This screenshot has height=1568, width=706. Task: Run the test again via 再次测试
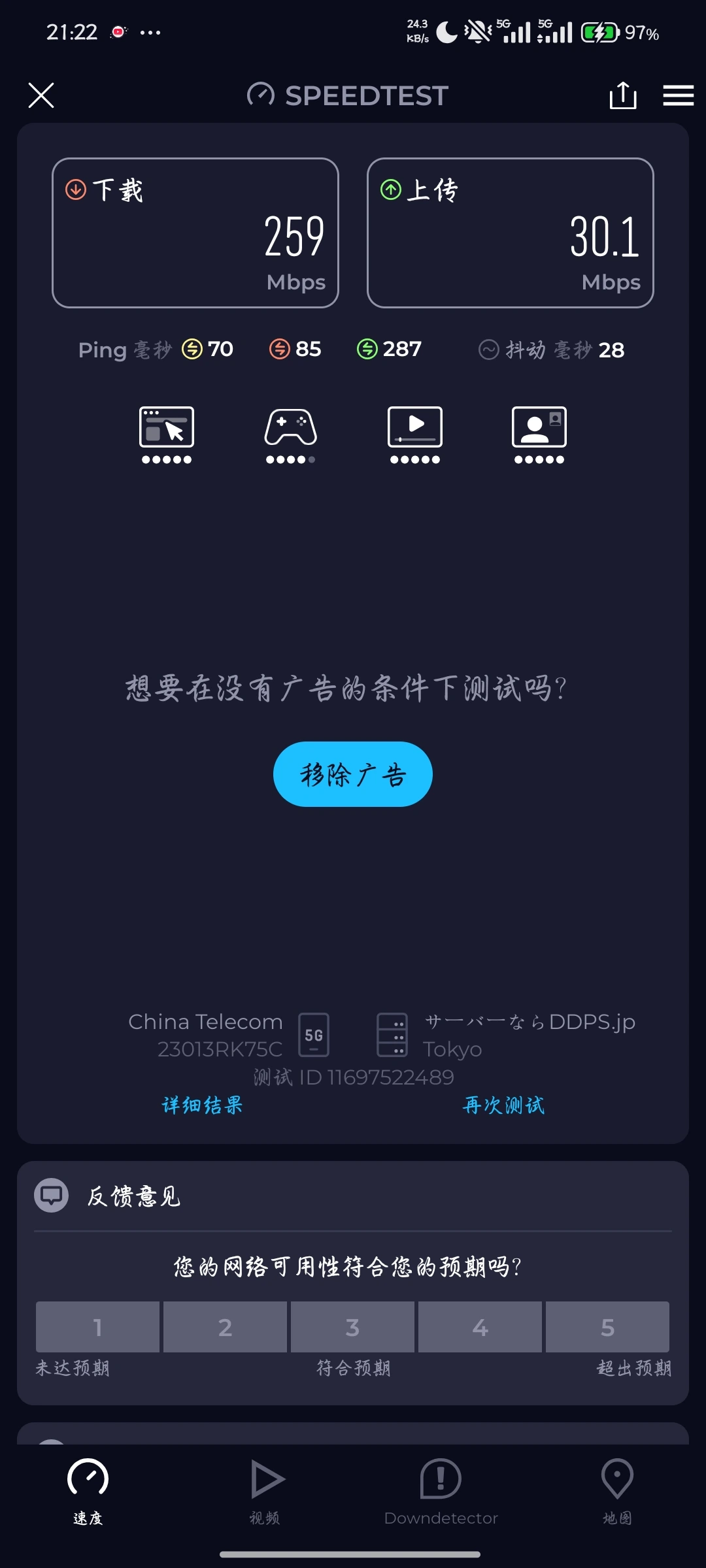[503, 1105]
